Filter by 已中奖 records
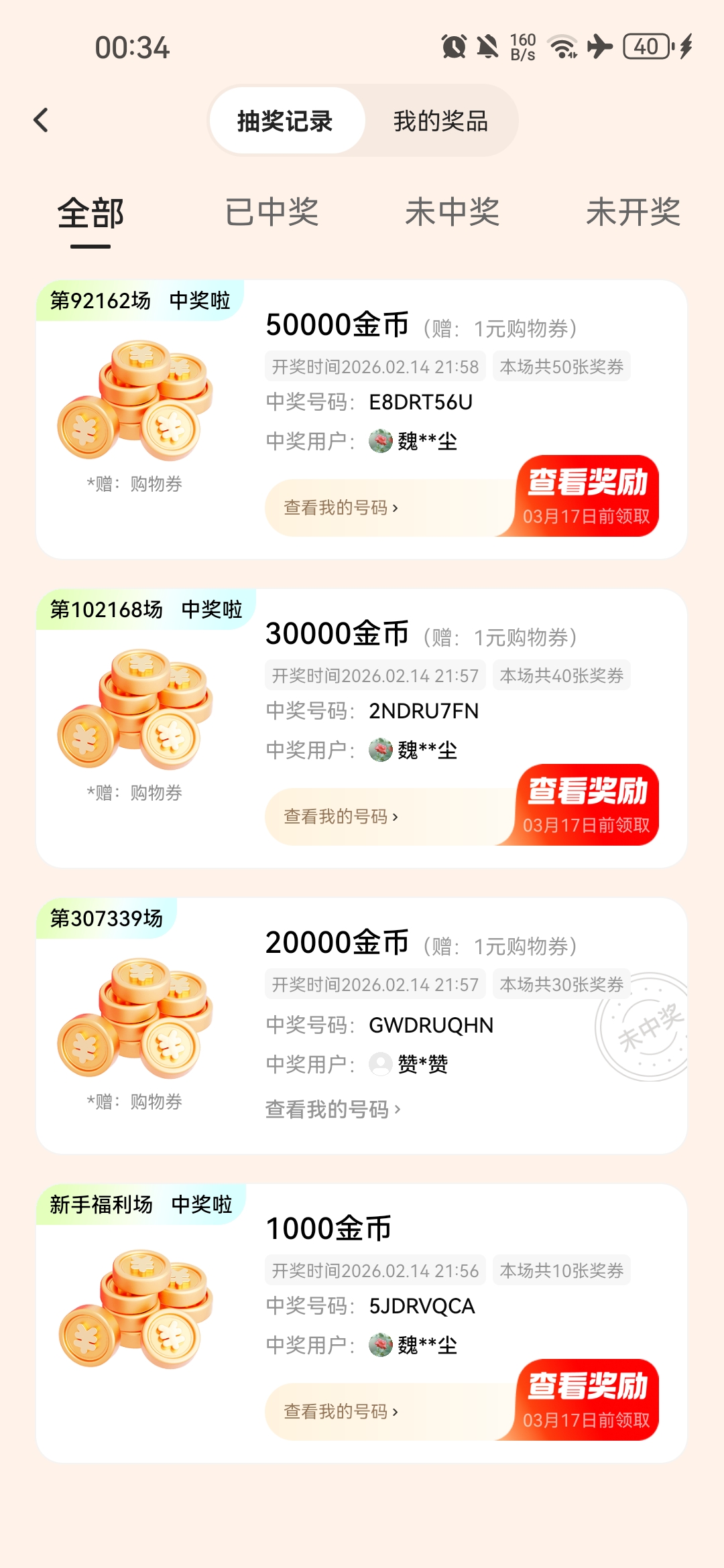Viewport: 724px width, 1568px height. pyautogui.click(x=271, y=213)
